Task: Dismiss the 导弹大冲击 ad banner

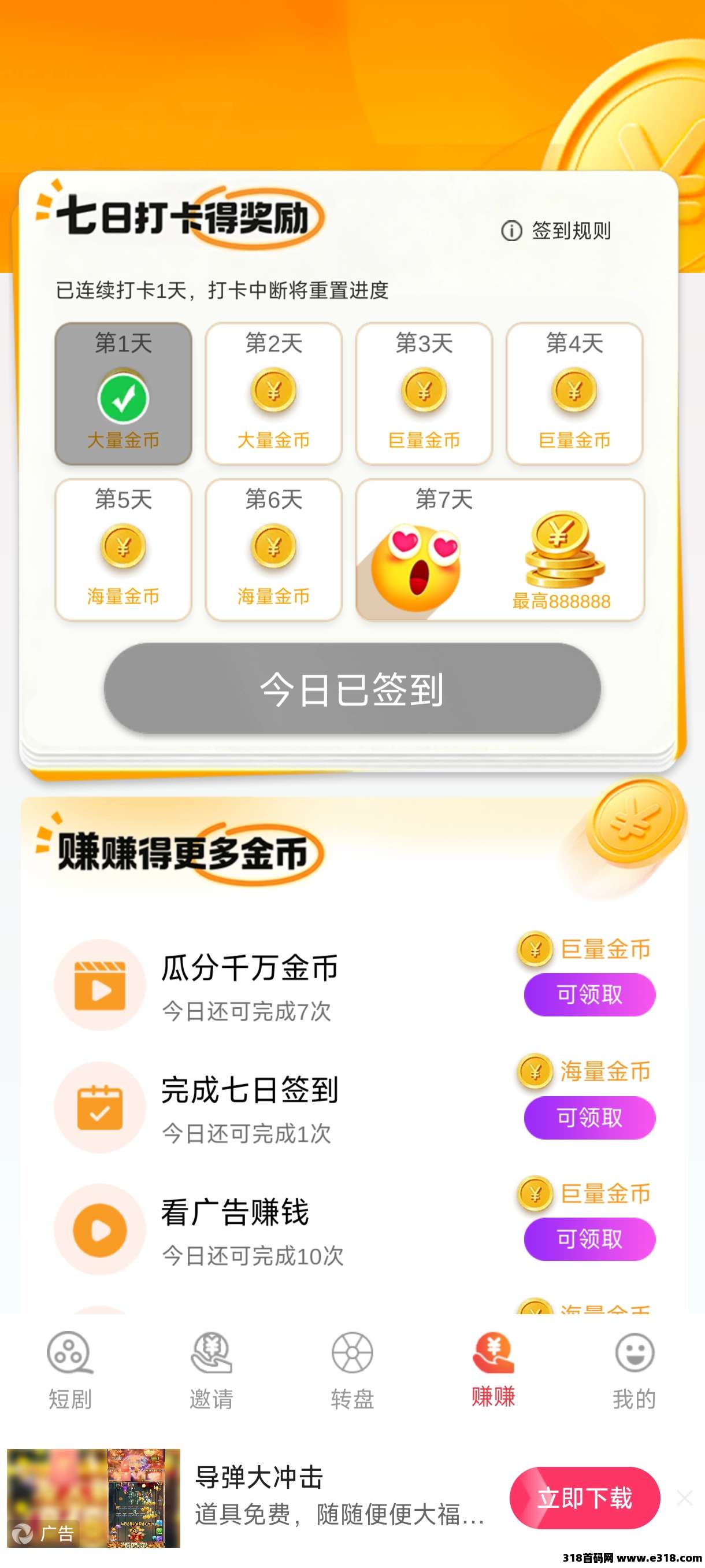Action: pos(685,1498)
